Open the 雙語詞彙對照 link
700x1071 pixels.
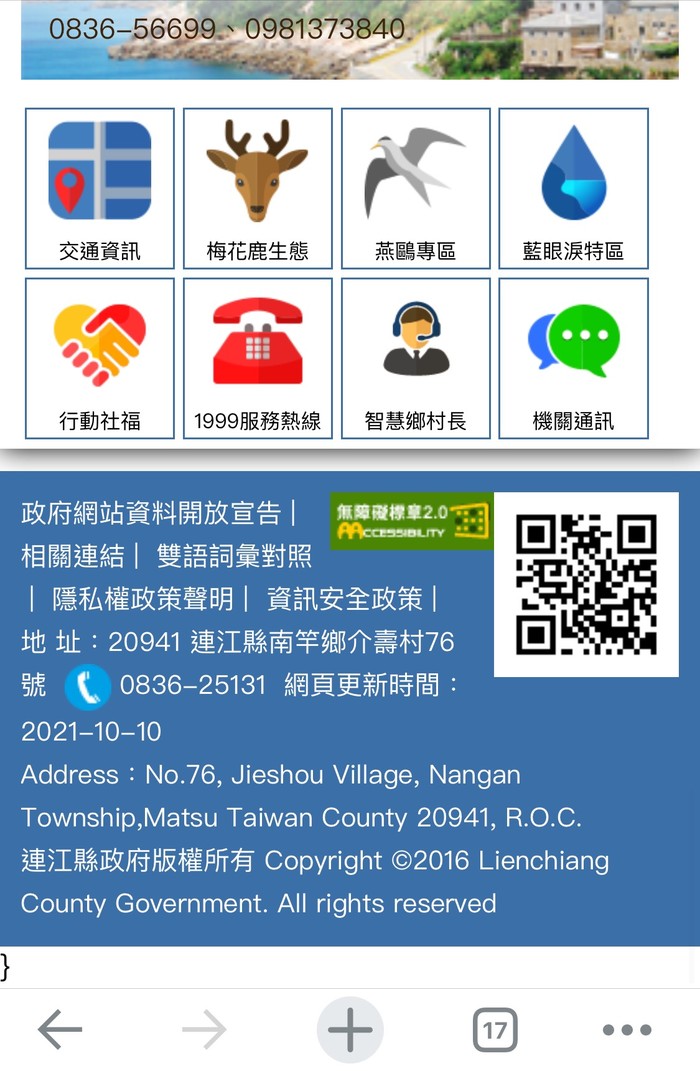pos(234,556)
